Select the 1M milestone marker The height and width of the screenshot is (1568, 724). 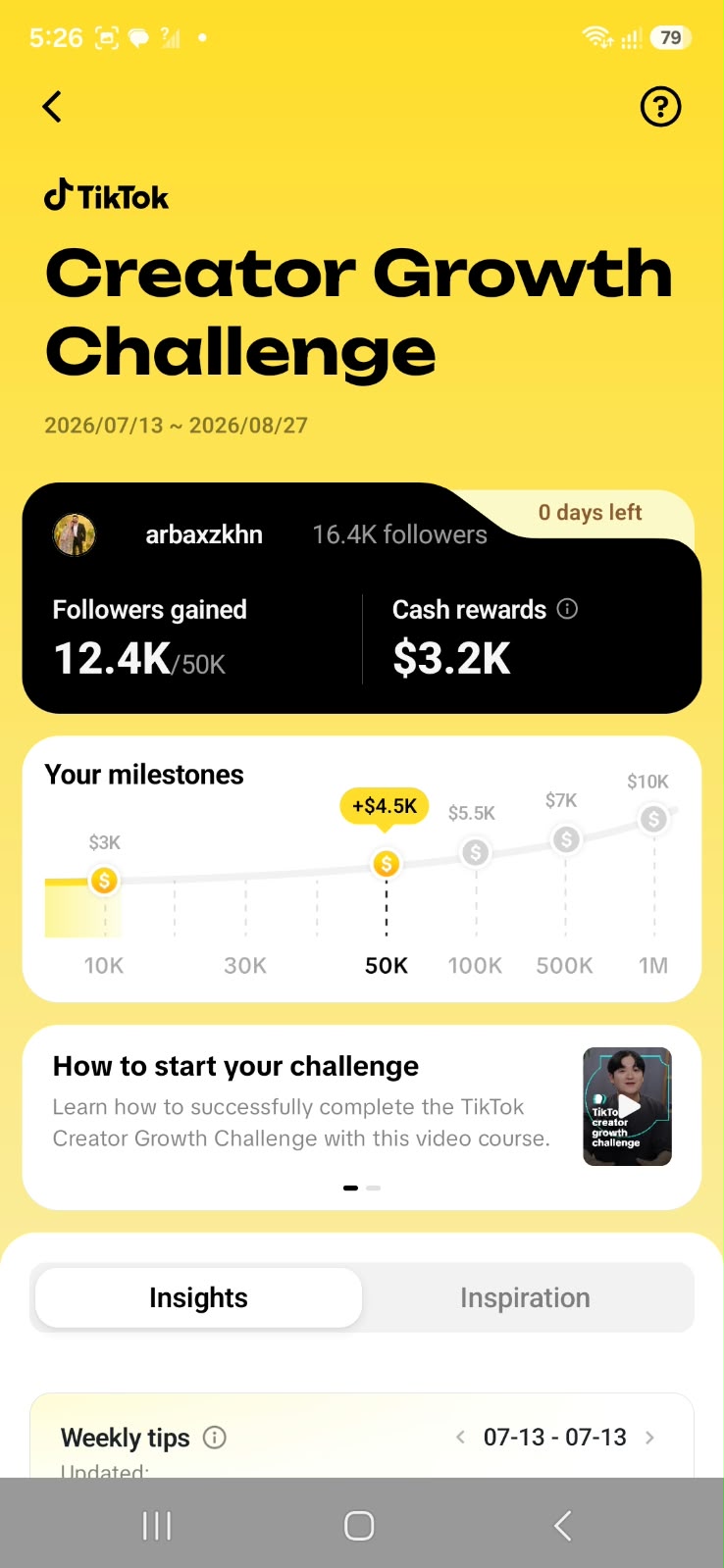pyautogui.click(x=654, y=819)
